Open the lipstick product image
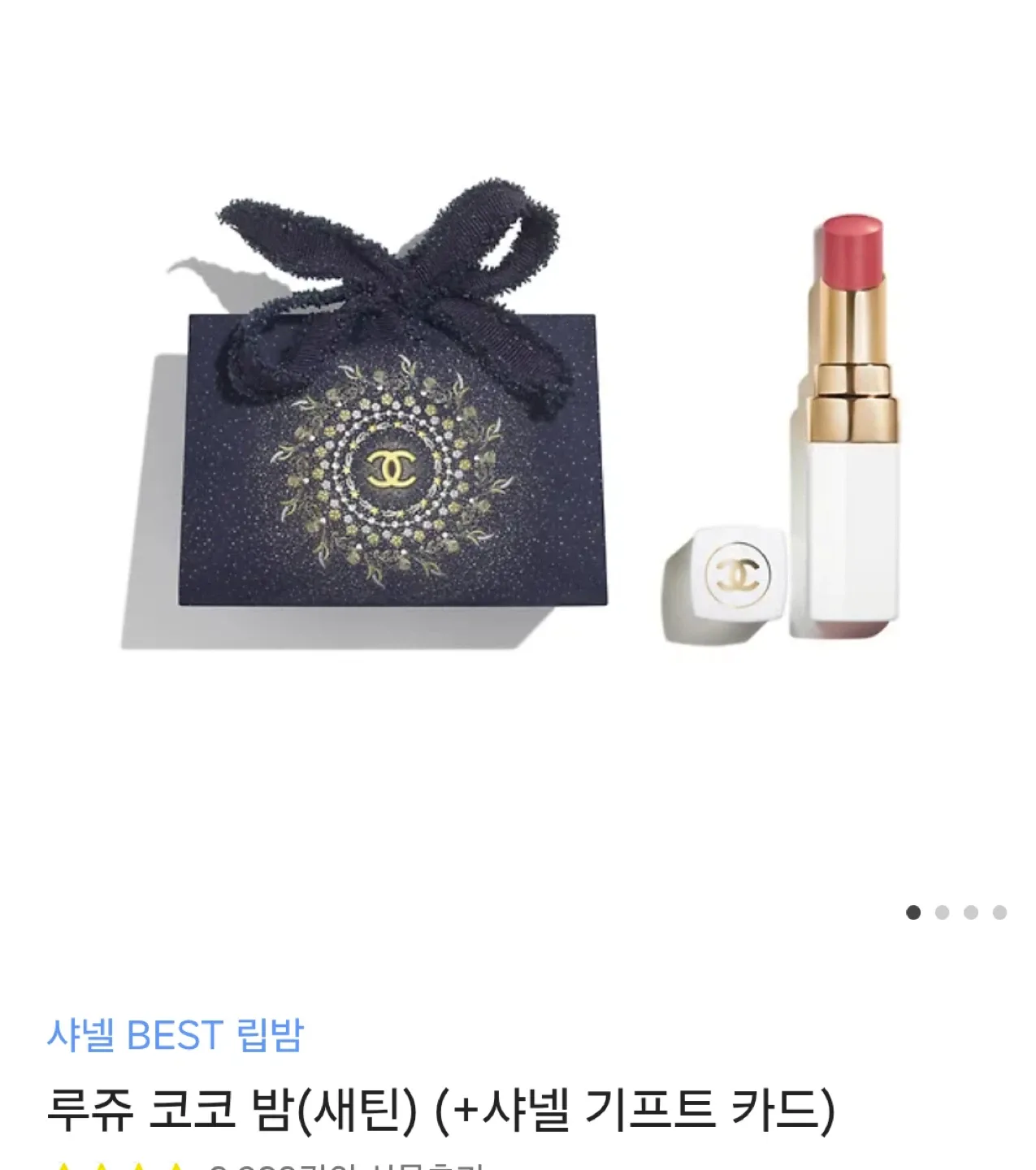1036x1170 pixels. point(845,427)
